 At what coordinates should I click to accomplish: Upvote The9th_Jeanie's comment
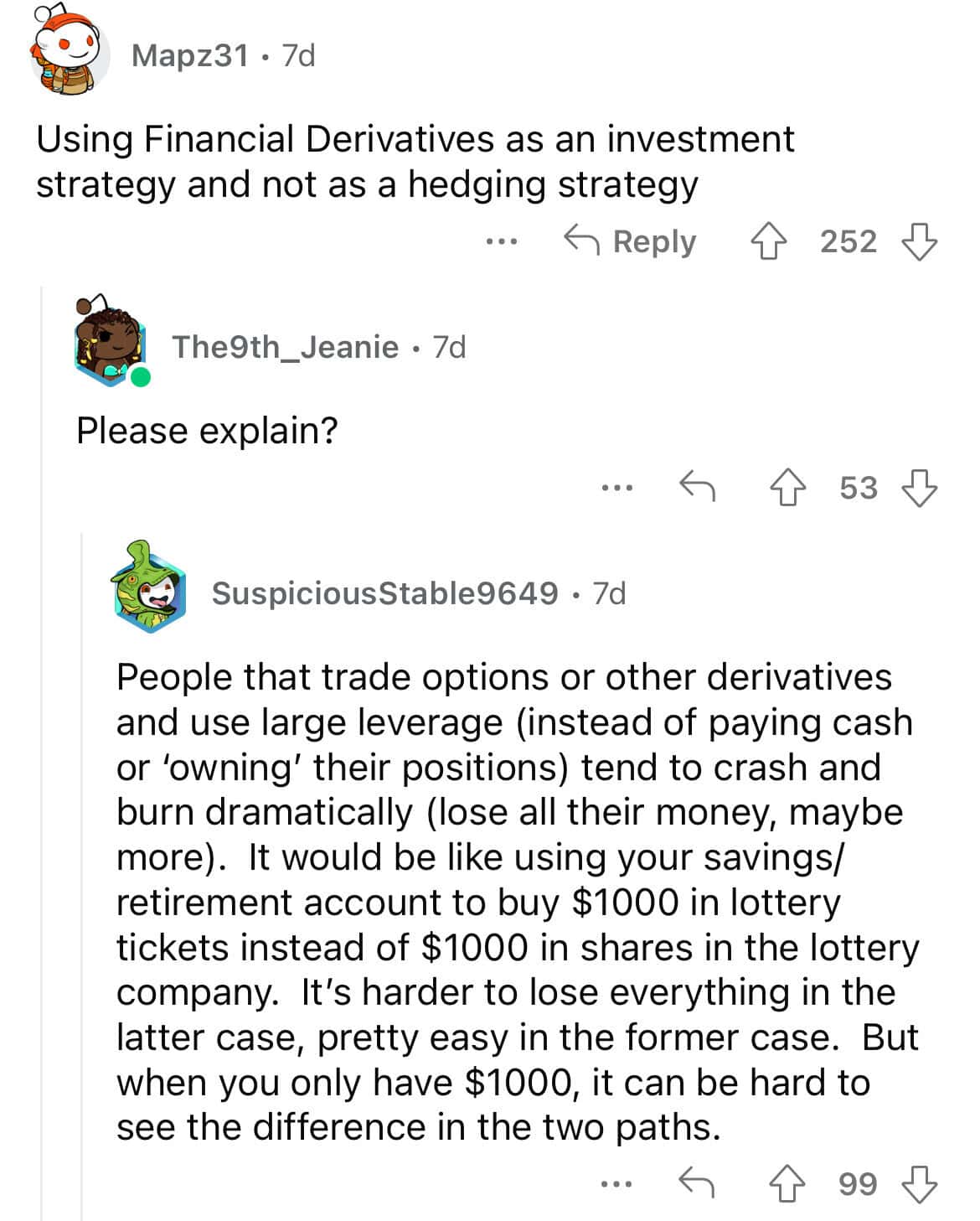[787, 488]
